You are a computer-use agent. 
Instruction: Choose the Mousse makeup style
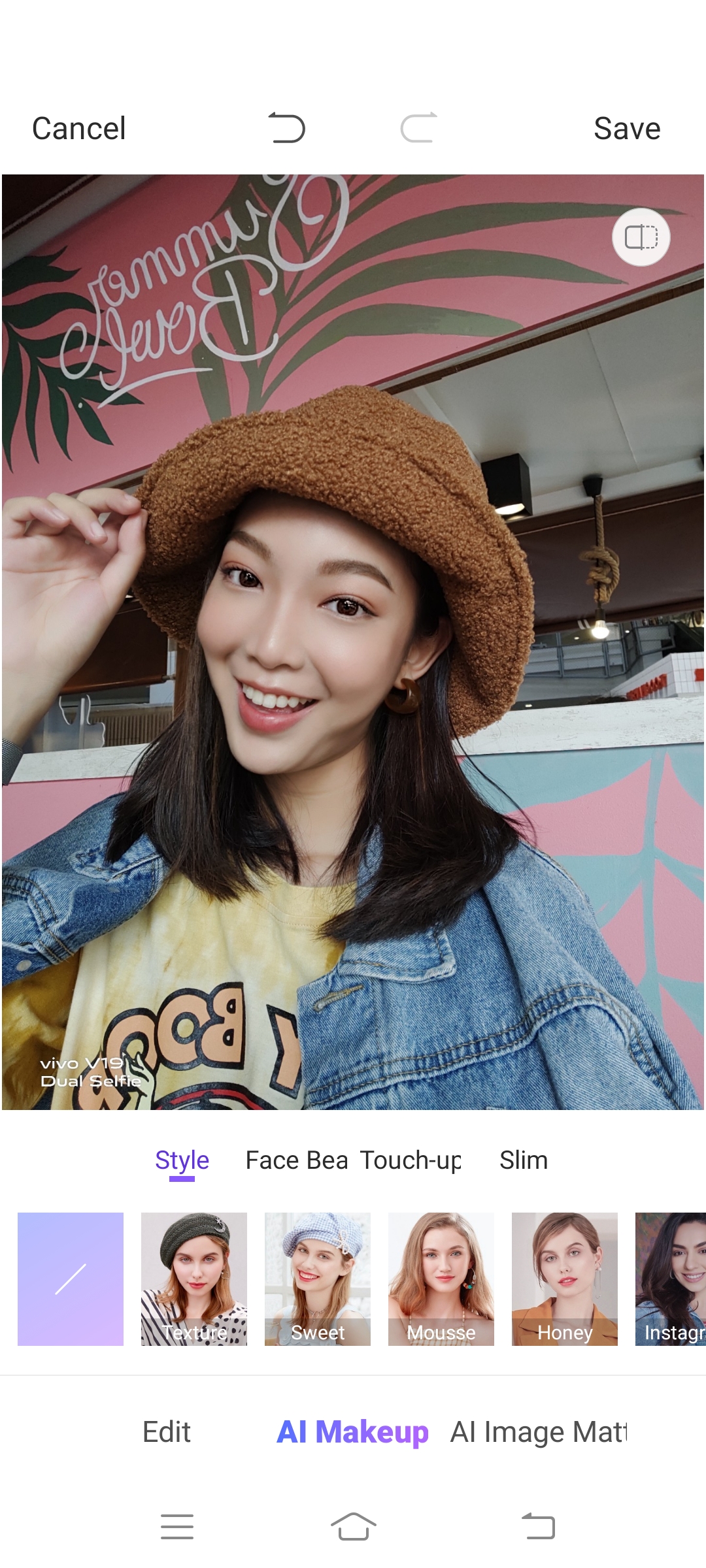(x=441, y=1279)
